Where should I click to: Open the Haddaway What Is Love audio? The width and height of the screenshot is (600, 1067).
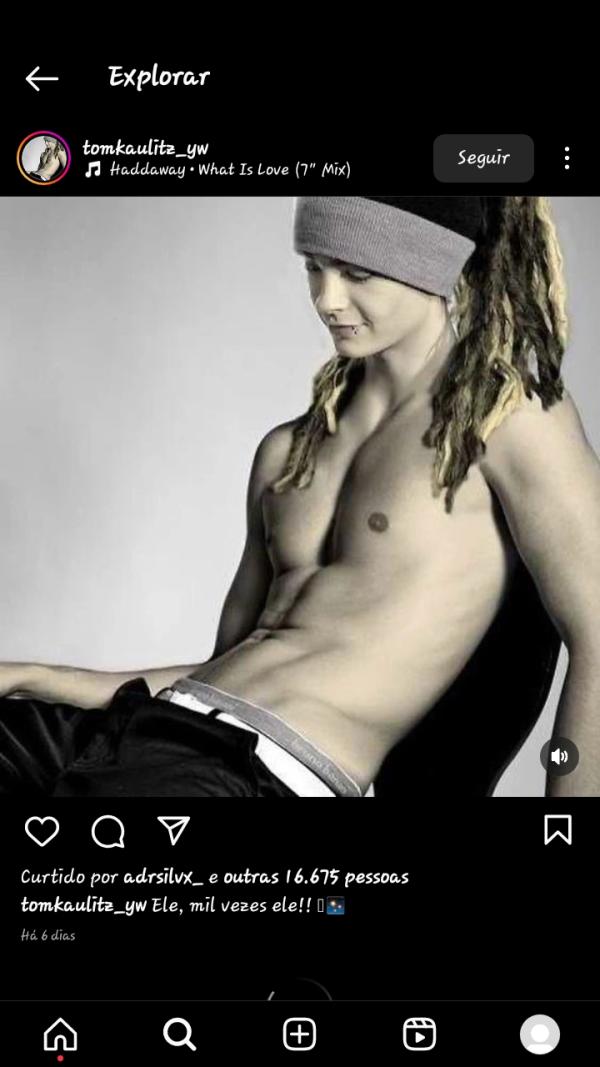point(228,170)
